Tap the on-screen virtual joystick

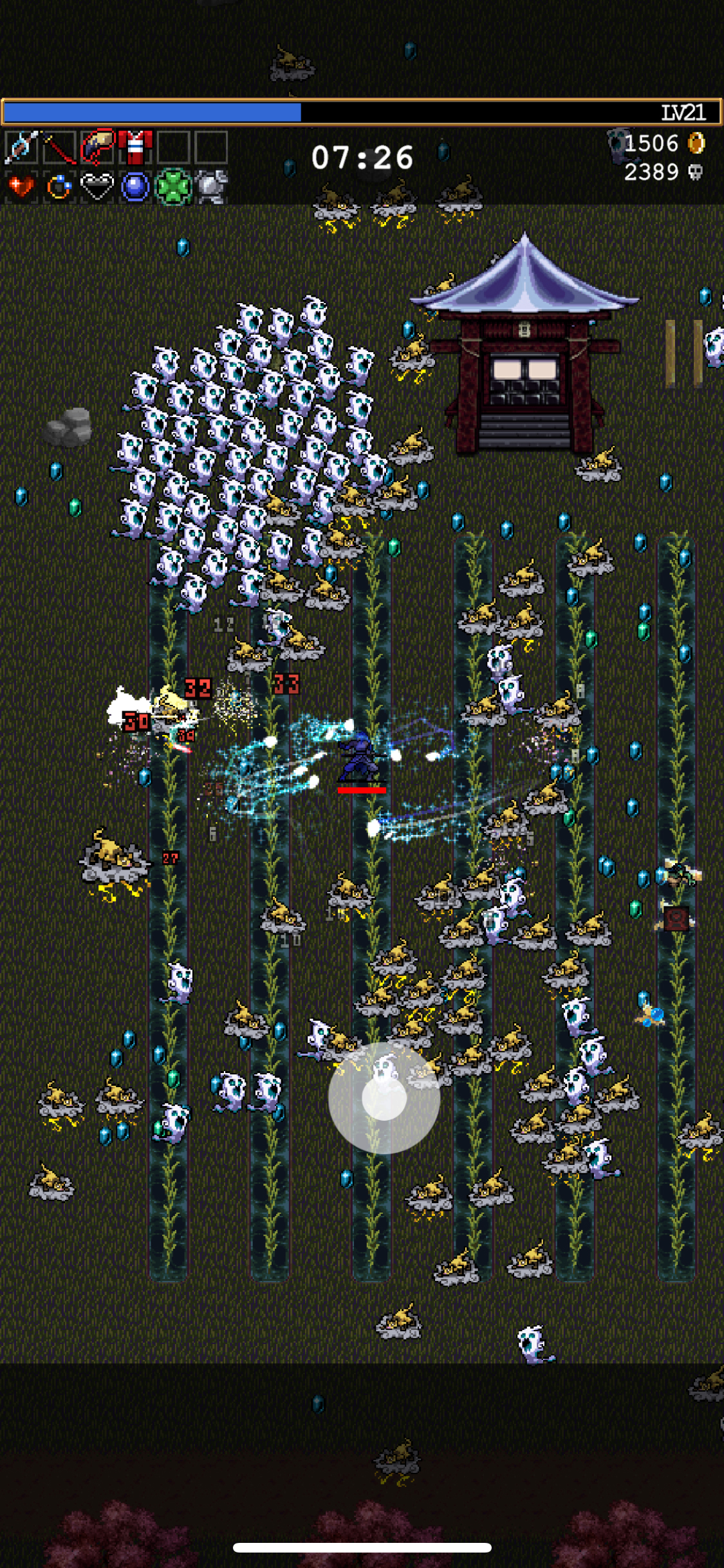(x=384, y=1098)
